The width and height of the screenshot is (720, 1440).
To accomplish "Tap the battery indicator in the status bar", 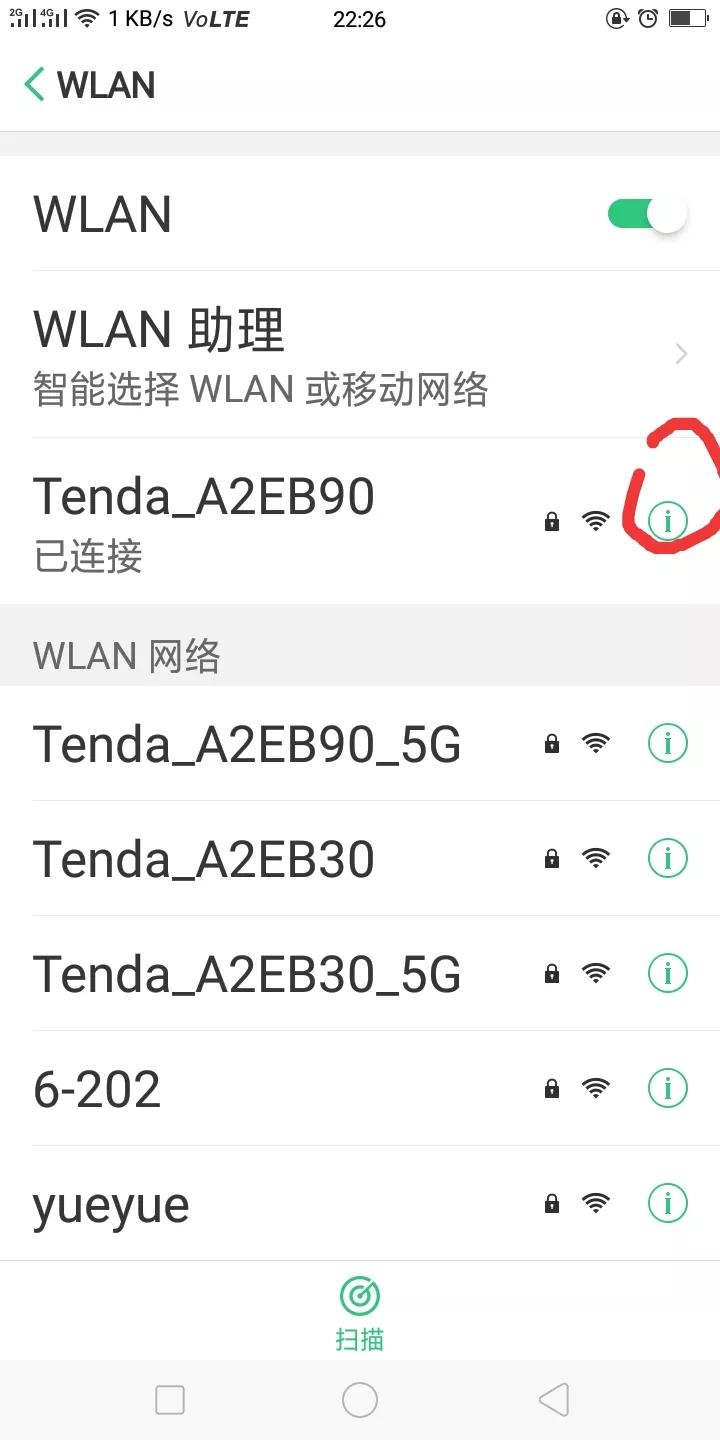I will [686, 17].
